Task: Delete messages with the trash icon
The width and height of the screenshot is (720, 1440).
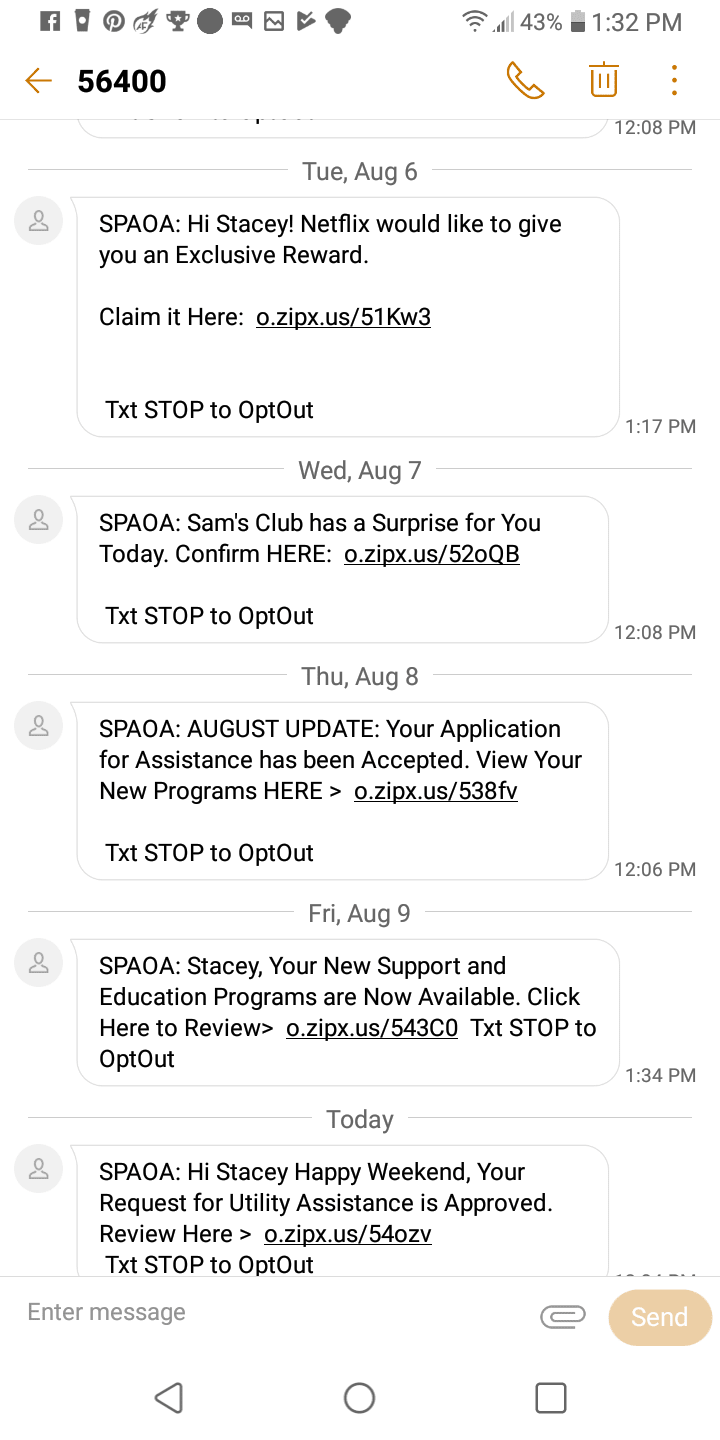Action: [x=603, y=80]
